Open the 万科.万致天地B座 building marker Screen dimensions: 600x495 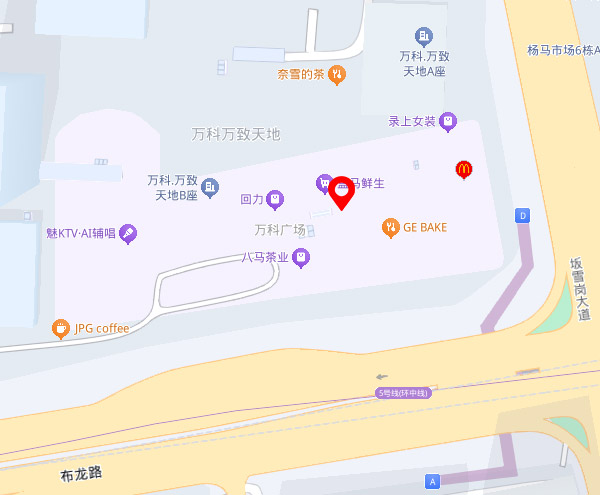[209, 187]
